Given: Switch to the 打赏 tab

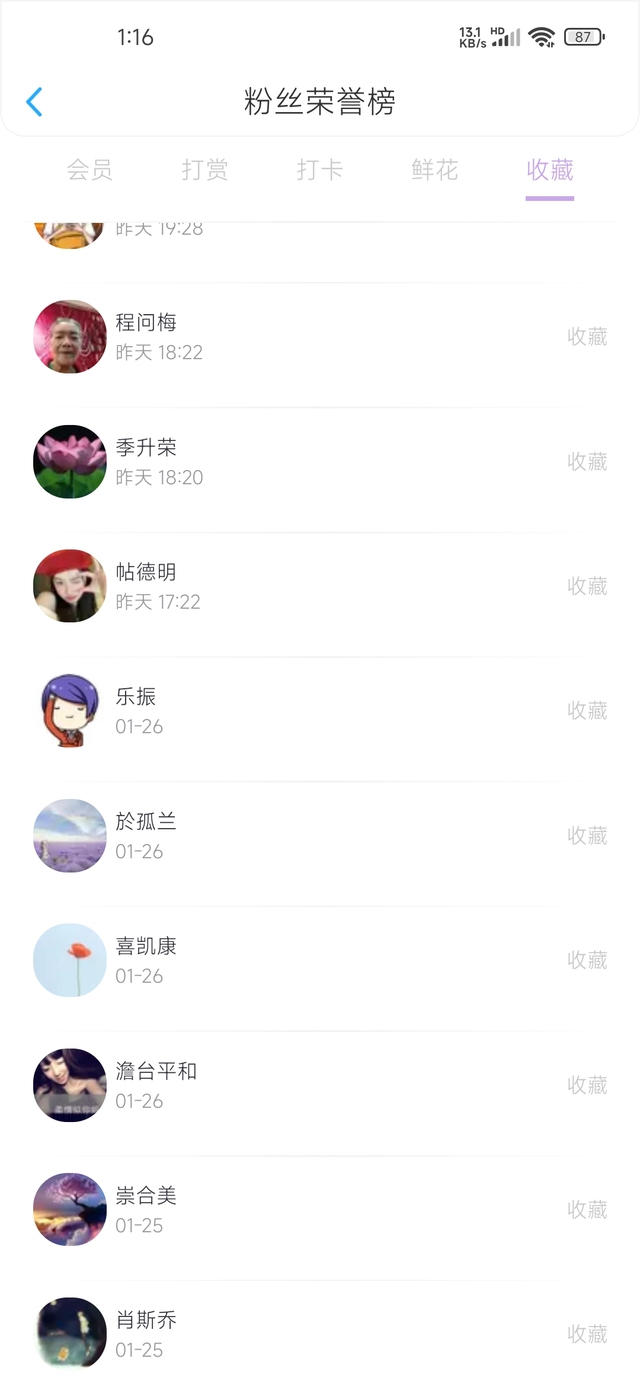Looking at the screenshot, I should (205, 170).
